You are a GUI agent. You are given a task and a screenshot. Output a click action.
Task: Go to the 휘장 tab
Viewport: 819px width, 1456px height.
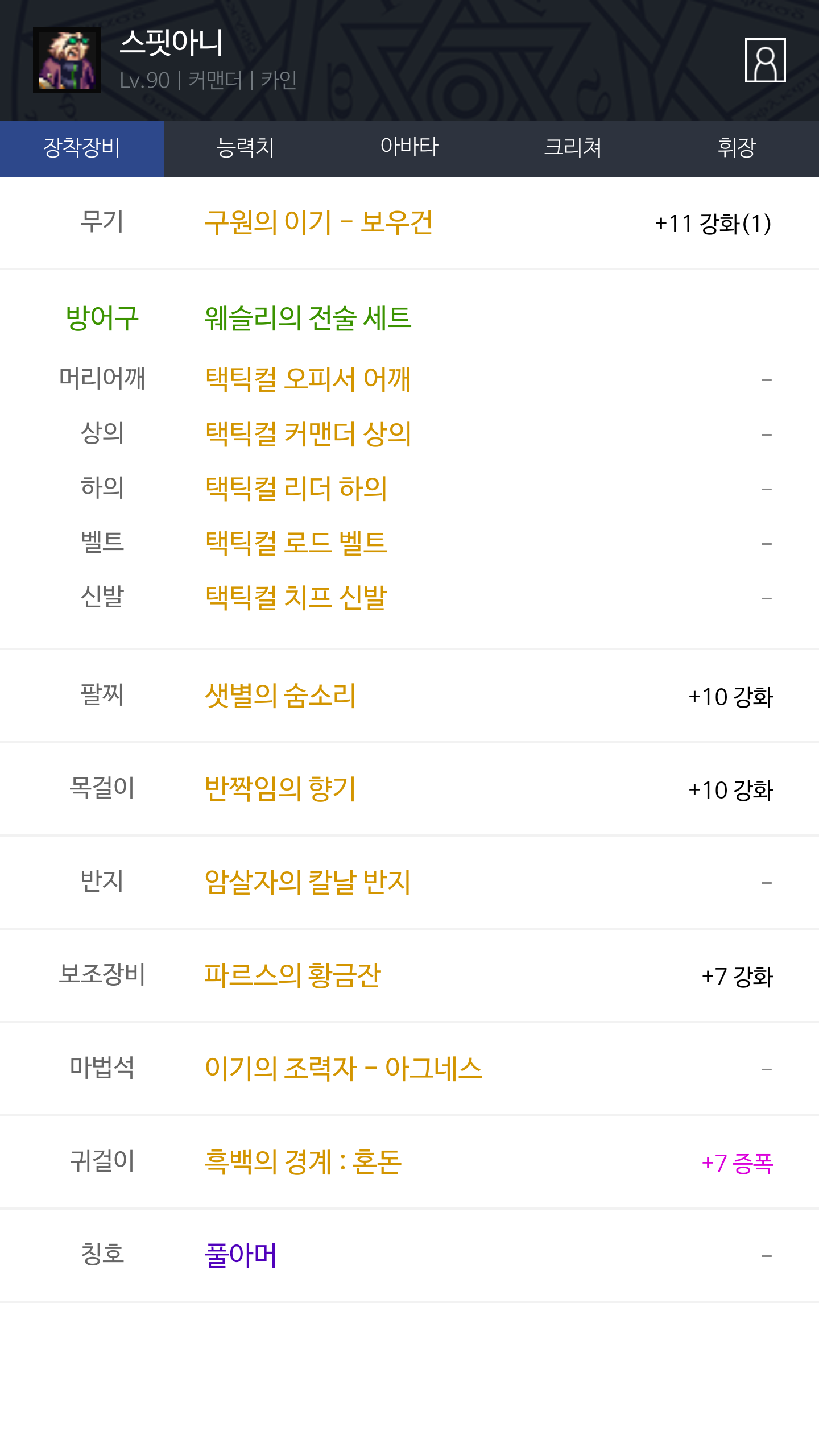737,148
